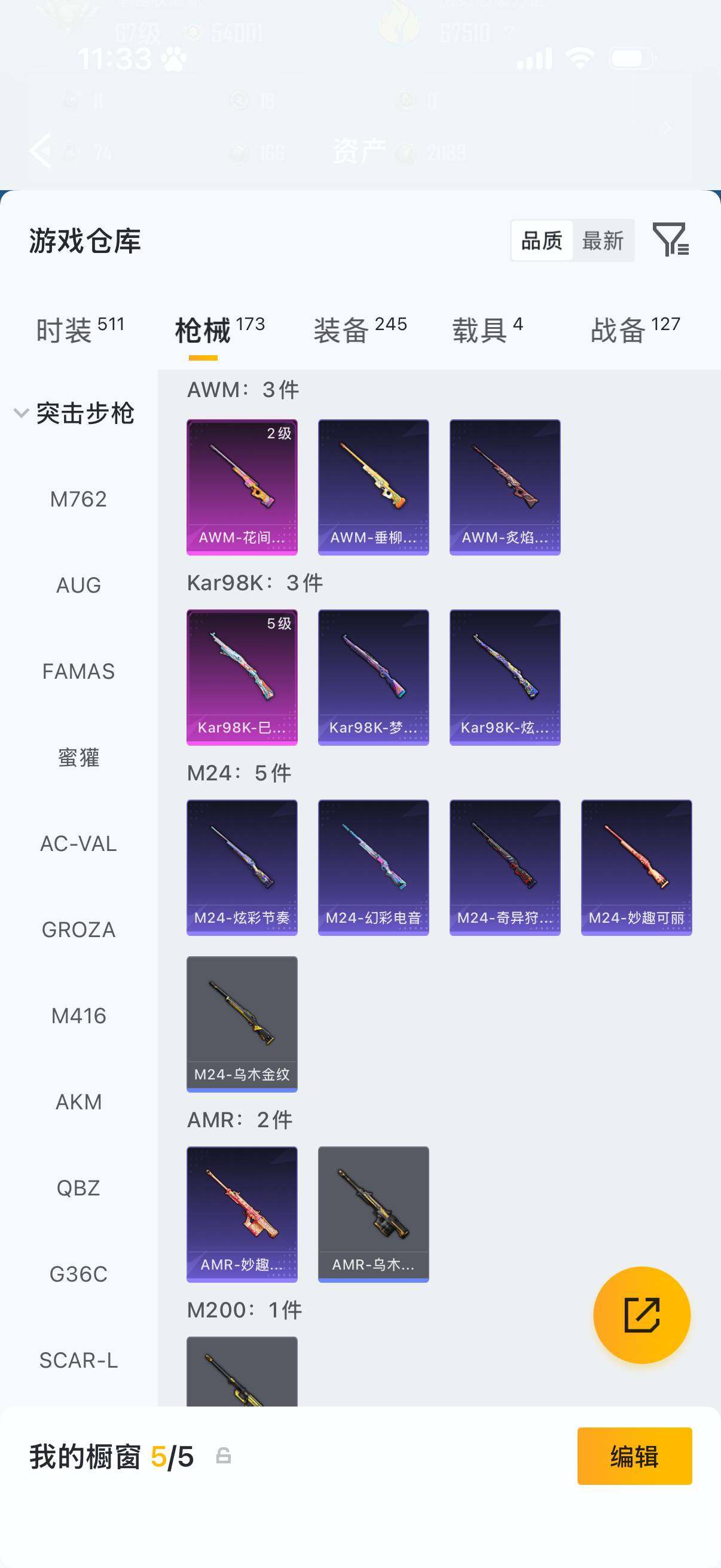Open the filter funnel icon

tap(671, 239)
